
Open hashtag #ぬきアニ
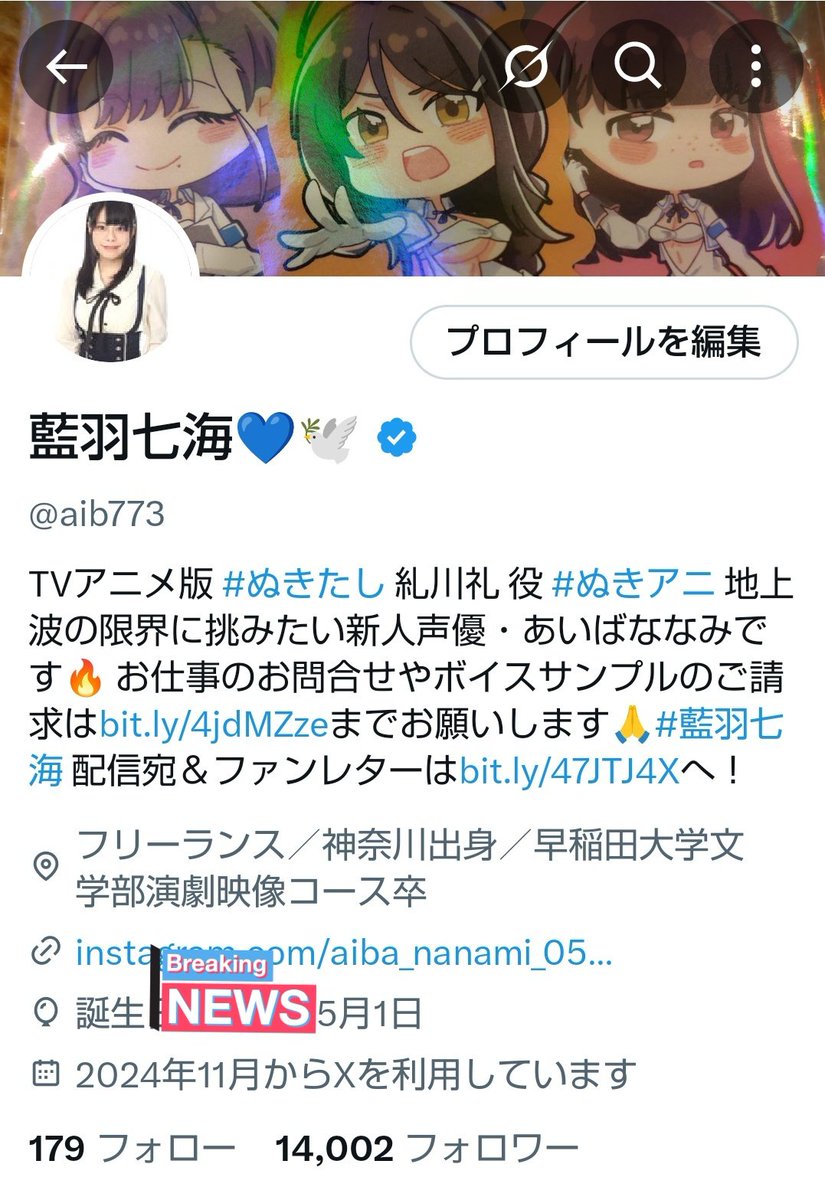(x=632, y=581)
